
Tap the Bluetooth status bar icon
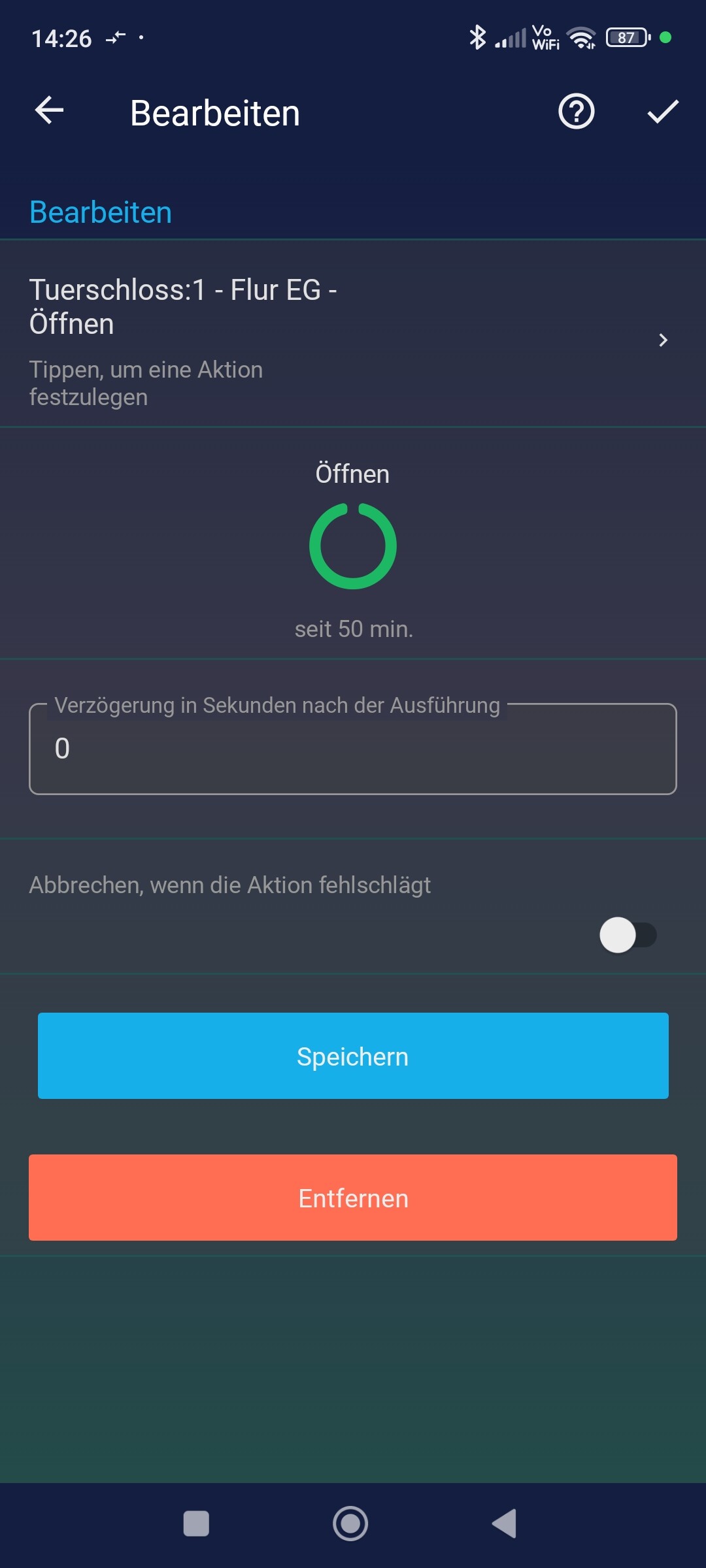(478, 37)
